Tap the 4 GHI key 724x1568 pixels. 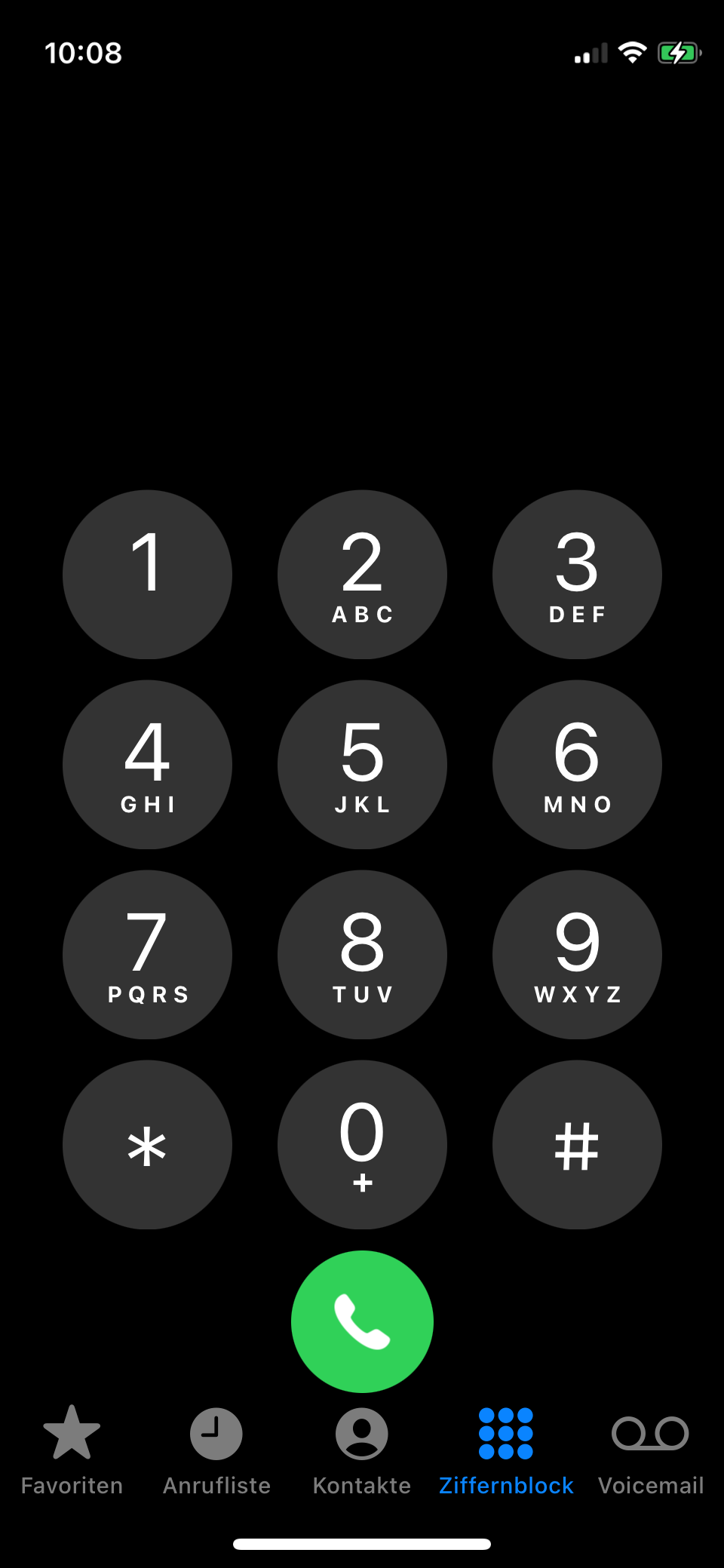click(x=147, y=765)
